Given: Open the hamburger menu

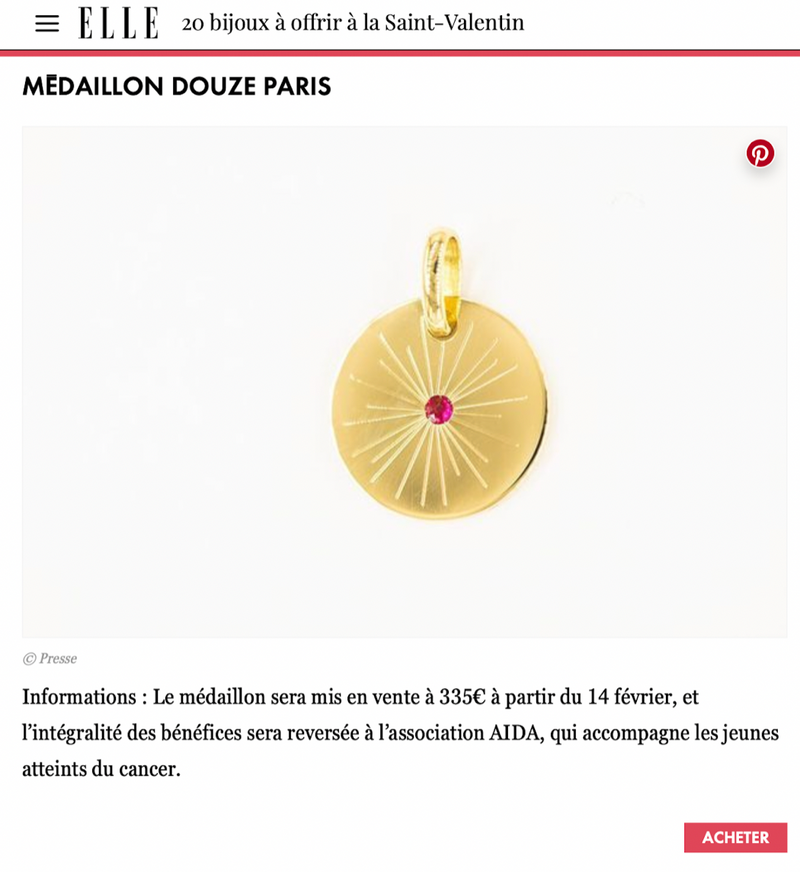Looking at the screenshot, I should click(47, 23).
